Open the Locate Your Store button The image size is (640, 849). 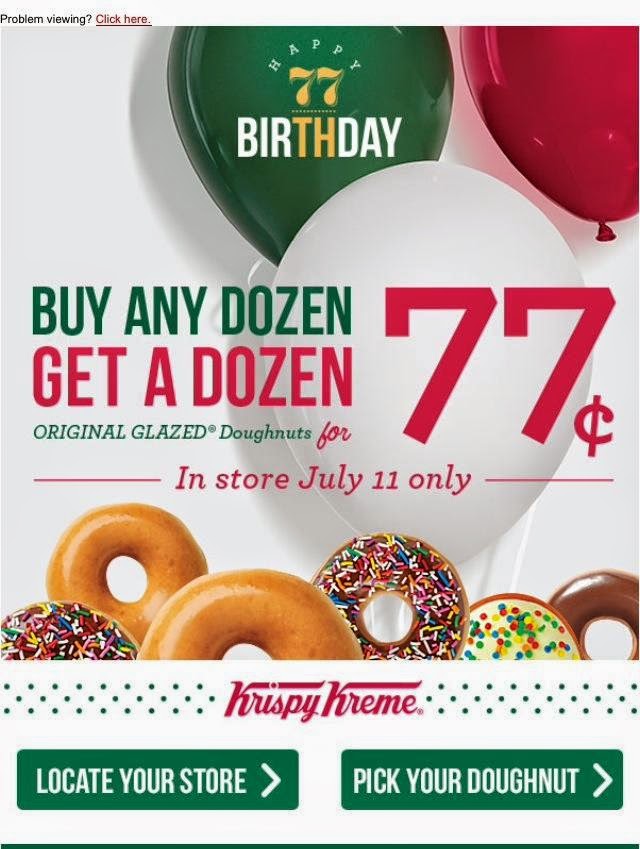click(x=158, y=780)
